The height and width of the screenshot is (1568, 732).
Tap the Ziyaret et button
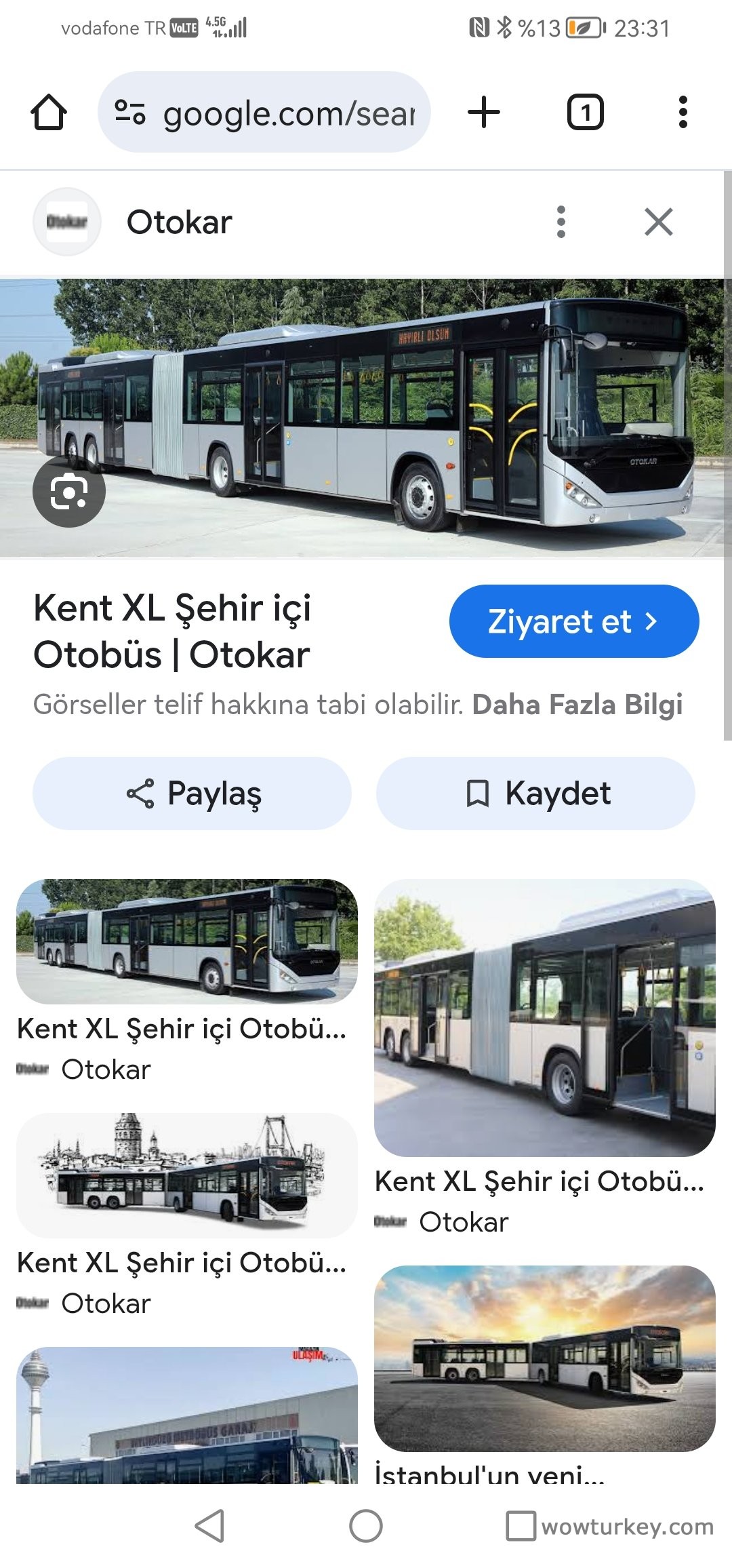point(573,621)
